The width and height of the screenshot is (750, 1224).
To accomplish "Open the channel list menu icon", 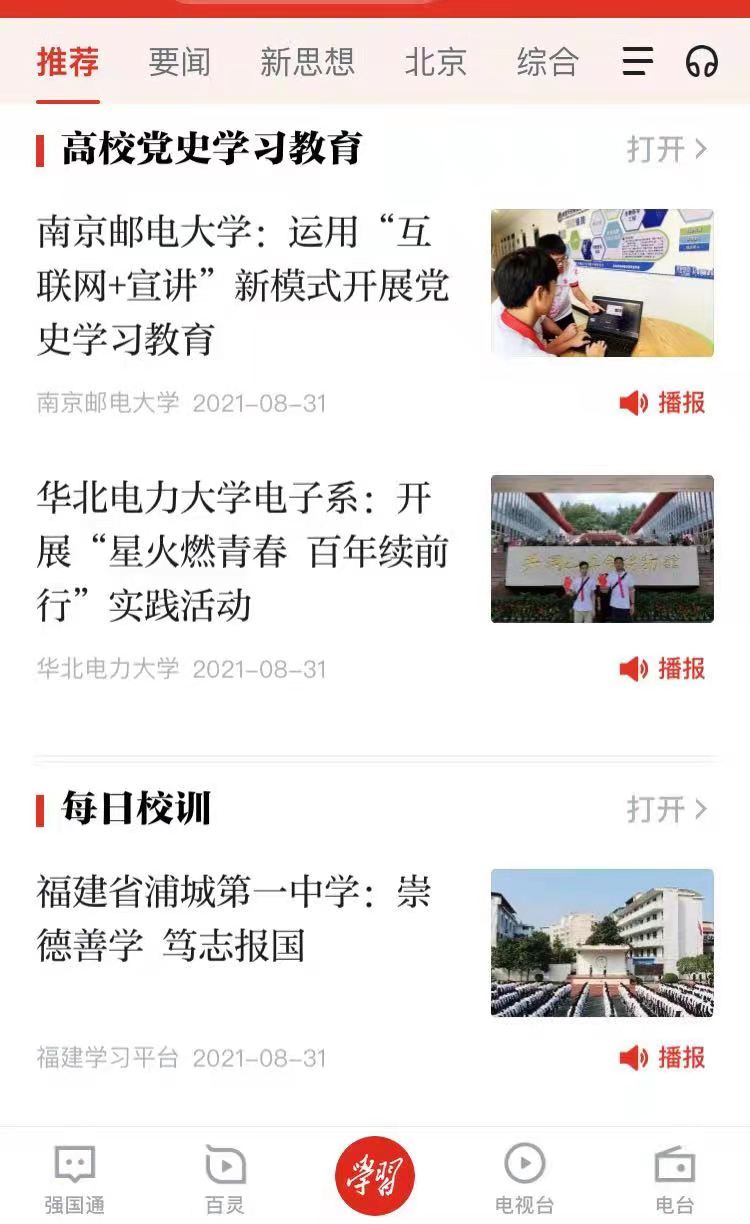I will [638, 62].
